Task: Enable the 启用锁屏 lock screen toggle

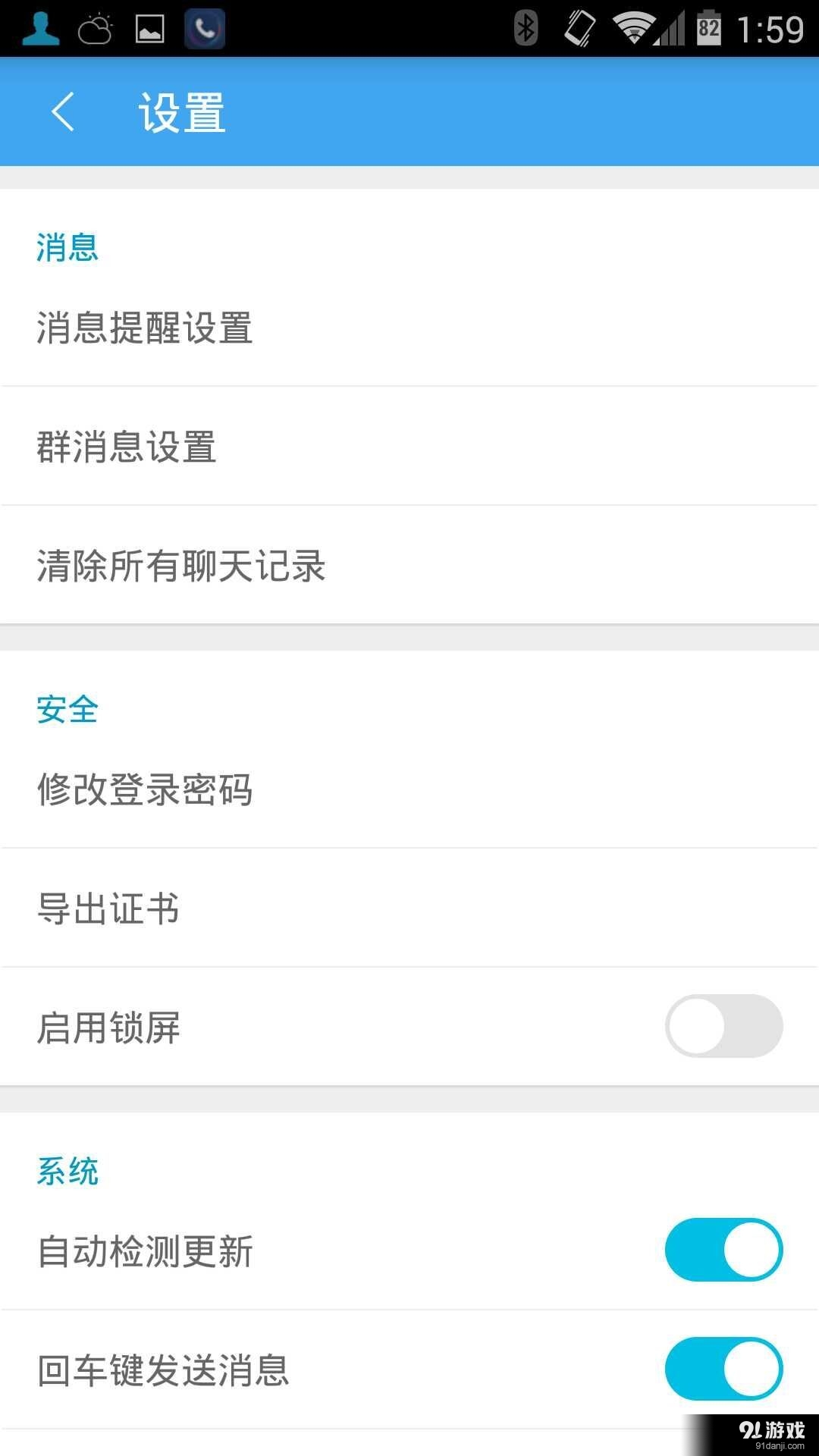Action: (x=723, y=1025)
